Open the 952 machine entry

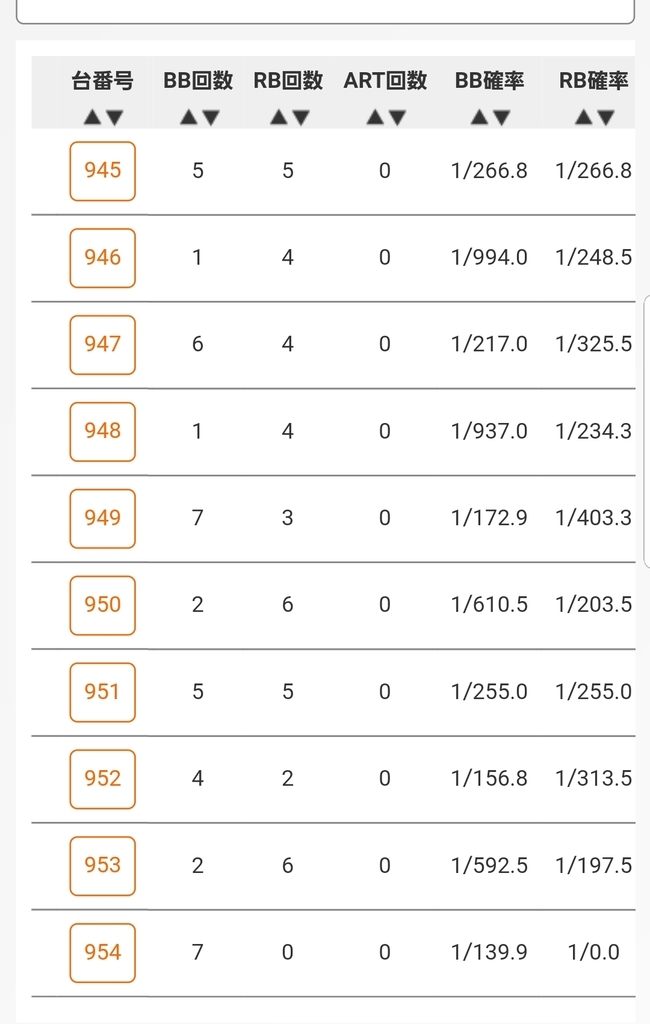(102, 779)
